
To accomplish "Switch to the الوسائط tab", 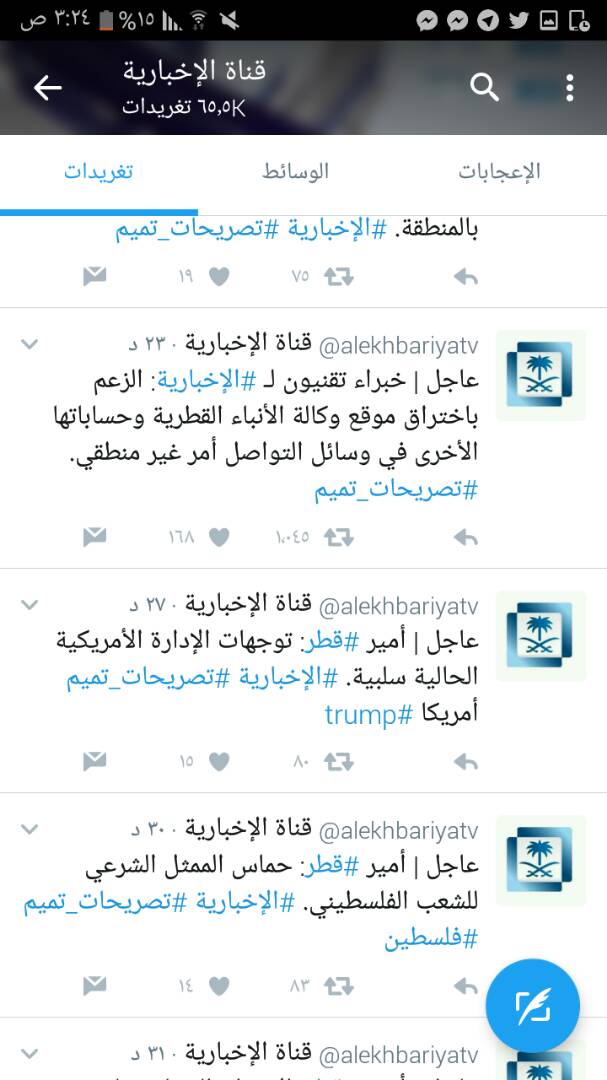I will (295, 172).
